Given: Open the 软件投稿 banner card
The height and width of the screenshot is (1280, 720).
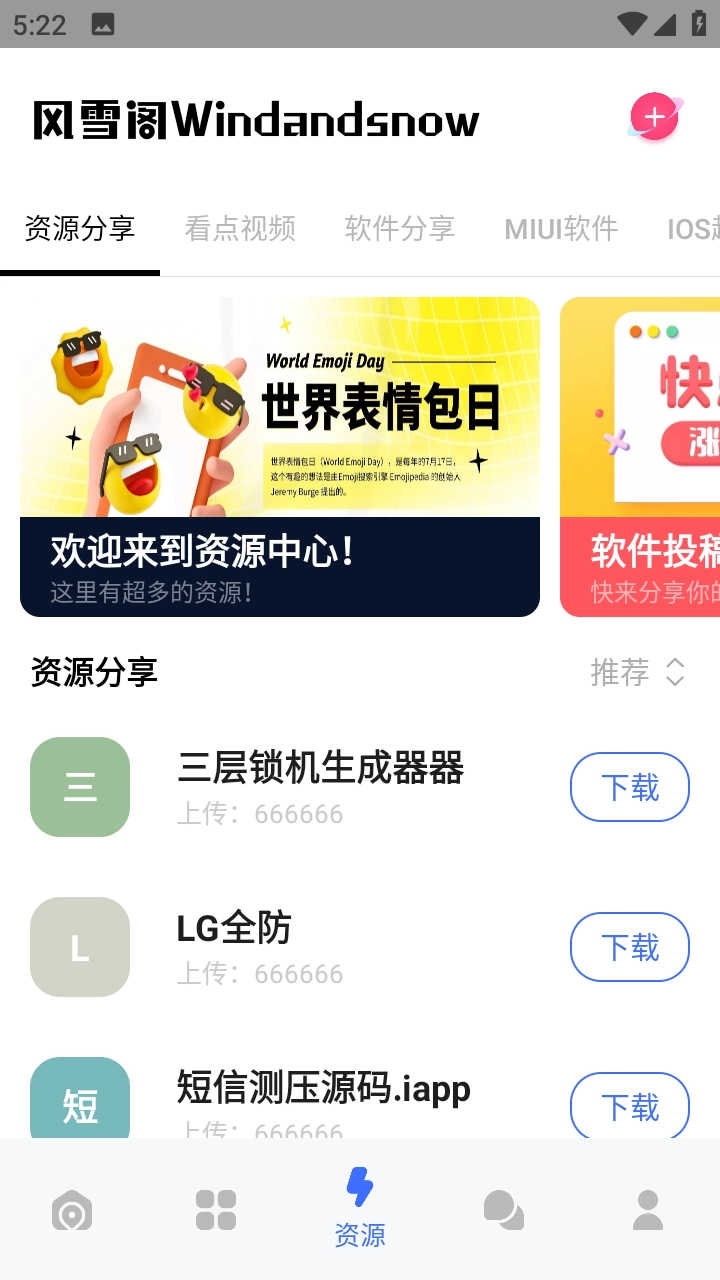Looking at the screenshot, I should click(645, 456).
